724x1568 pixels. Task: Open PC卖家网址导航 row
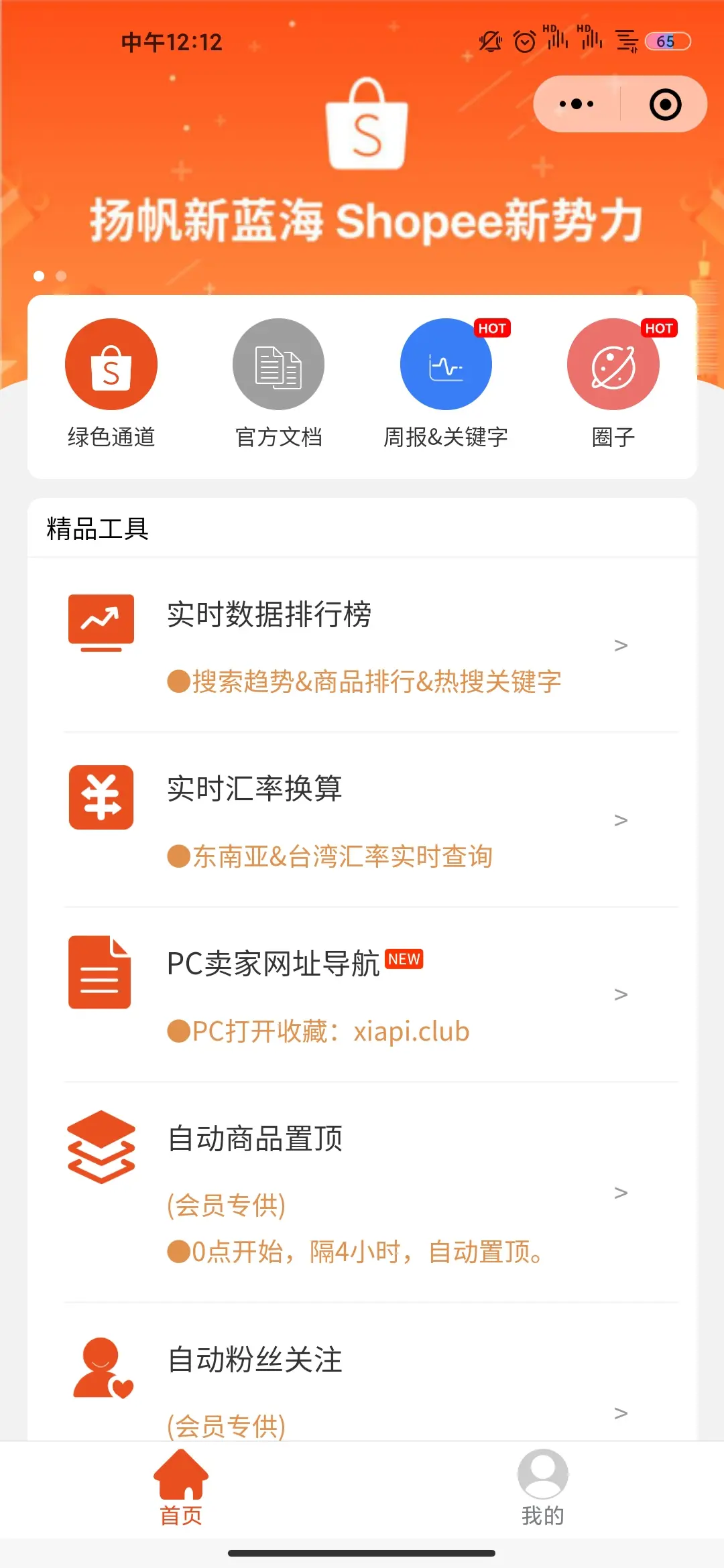click(362, 994)
